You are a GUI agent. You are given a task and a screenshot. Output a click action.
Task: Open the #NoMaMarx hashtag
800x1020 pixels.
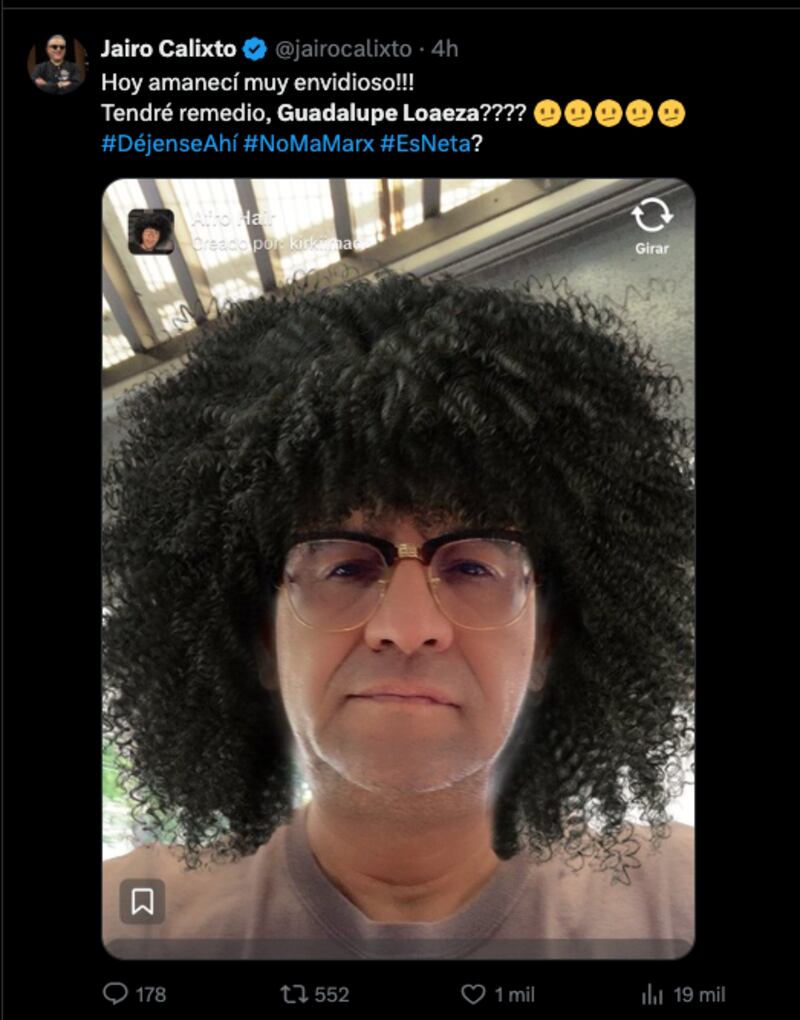(308, 143)
